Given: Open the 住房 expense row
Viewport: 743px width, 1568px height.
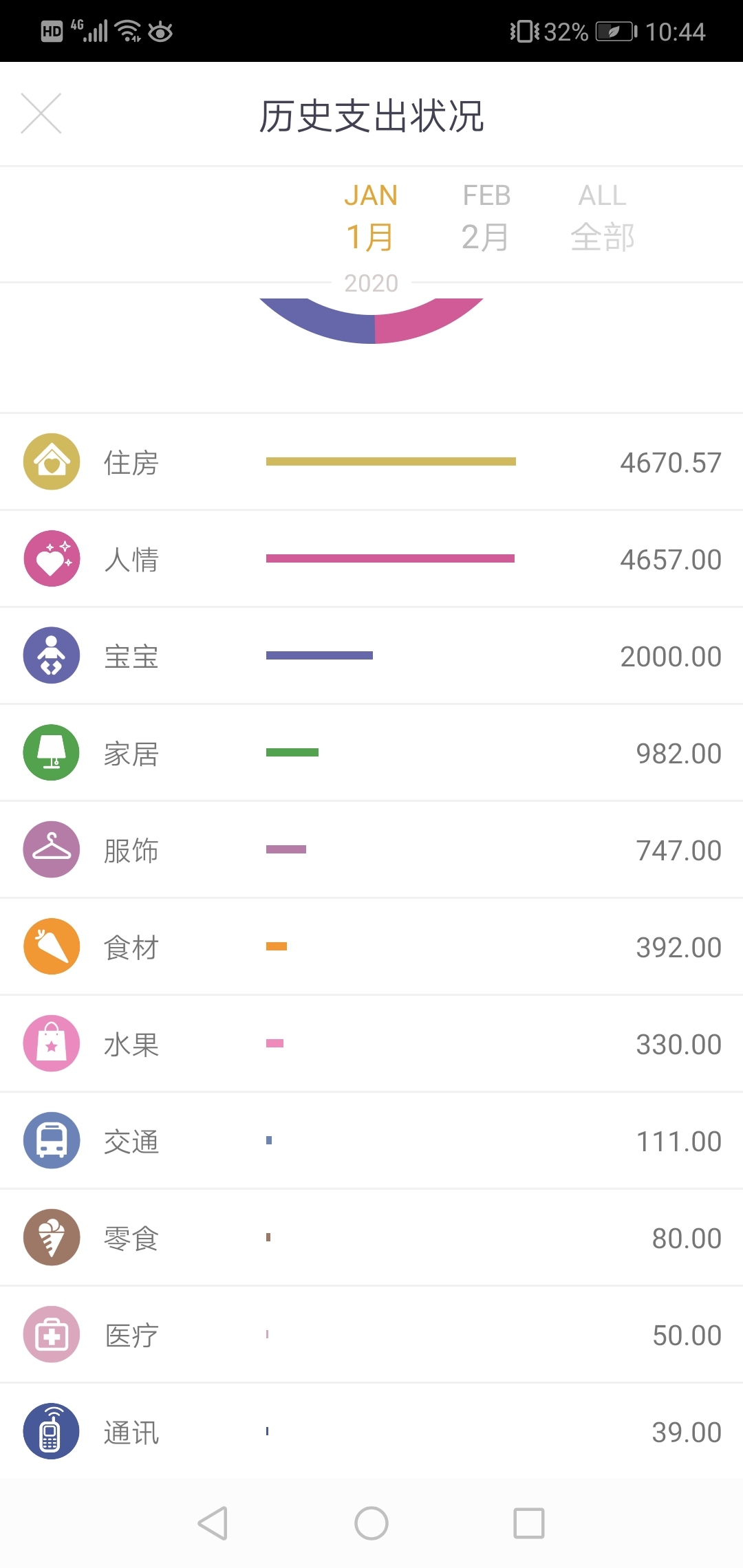Looking at the screenshot, I should pos(371,461).
